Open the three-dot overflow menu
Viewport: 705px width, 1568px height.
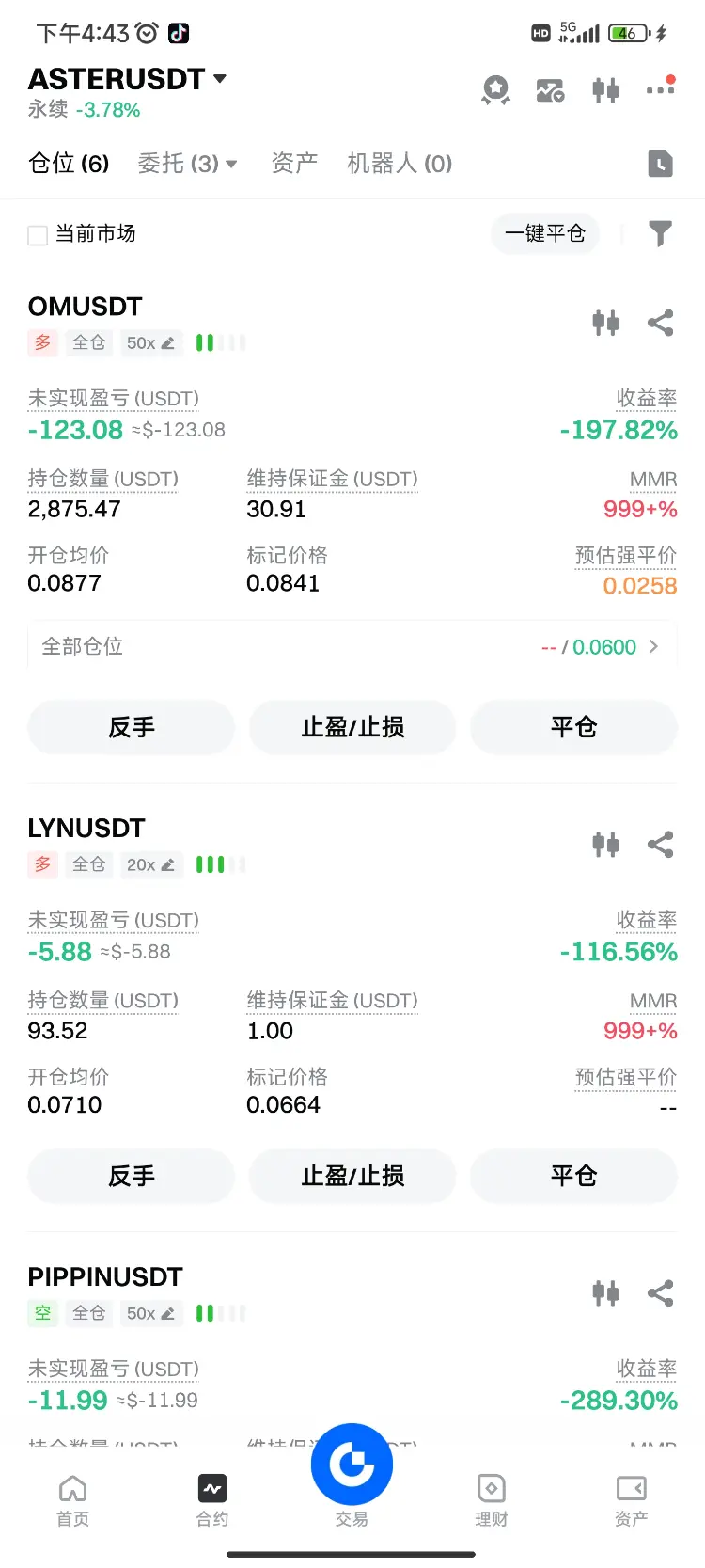pyautogui.click(x=661, y=88)
